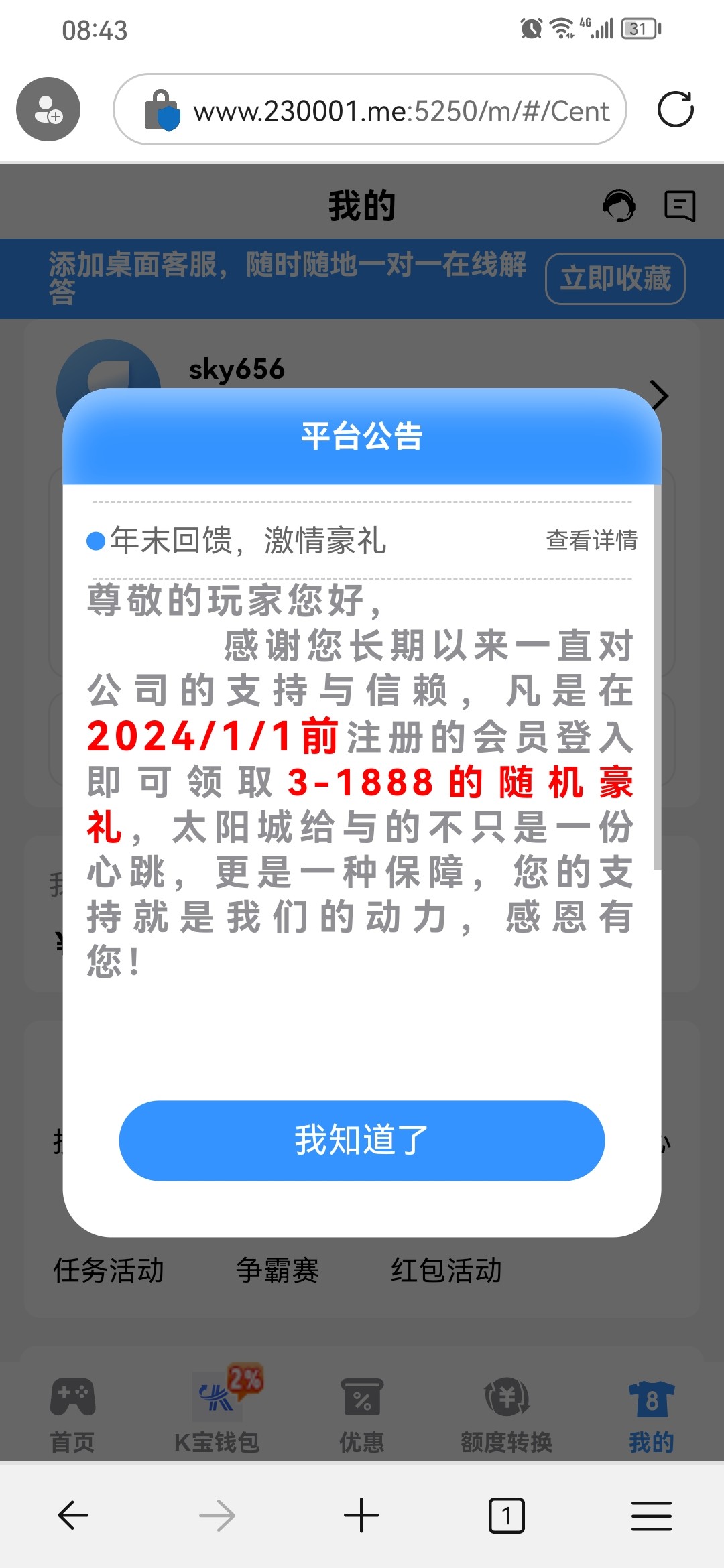This screenshot has height=1568, width=724.
Task: View open browser tabs
Action: click(x=506, y=1515)
